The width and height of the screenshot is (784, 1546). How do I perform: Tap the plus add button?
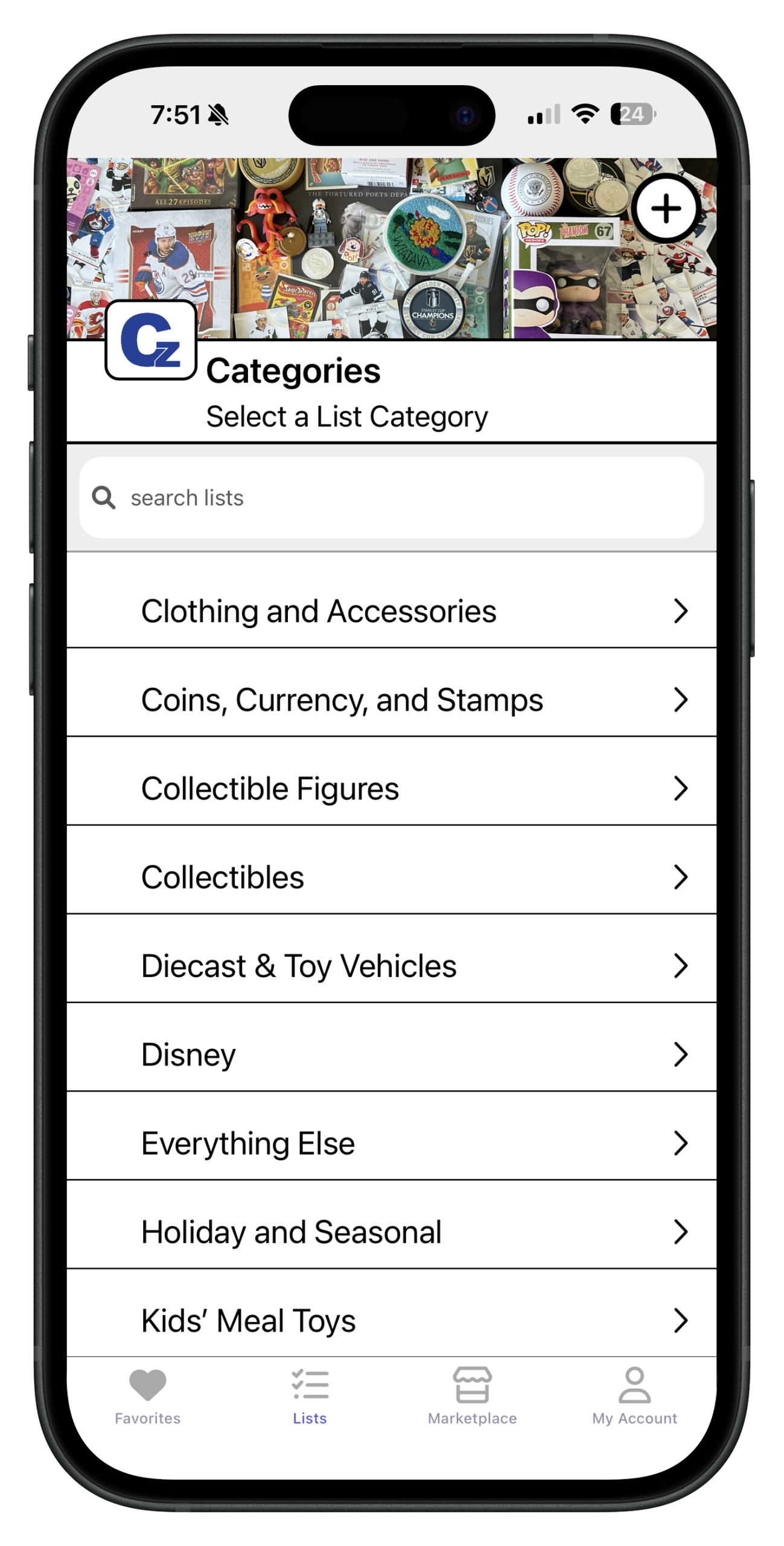[x=666, y=209]
